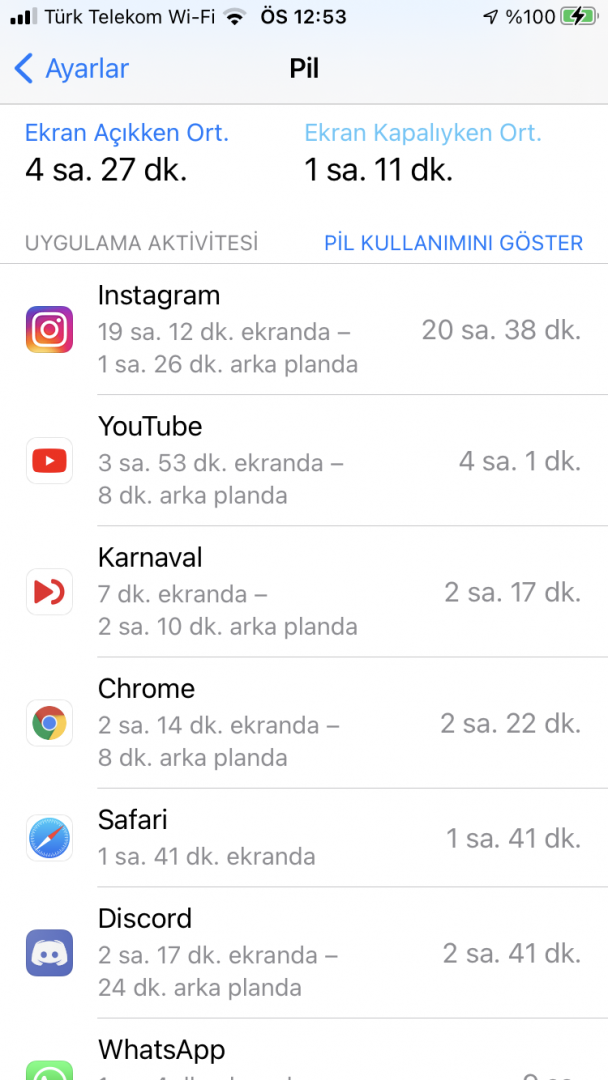Select the Discord activity row
Viewport: 608px width, 1080px height.
304,953
